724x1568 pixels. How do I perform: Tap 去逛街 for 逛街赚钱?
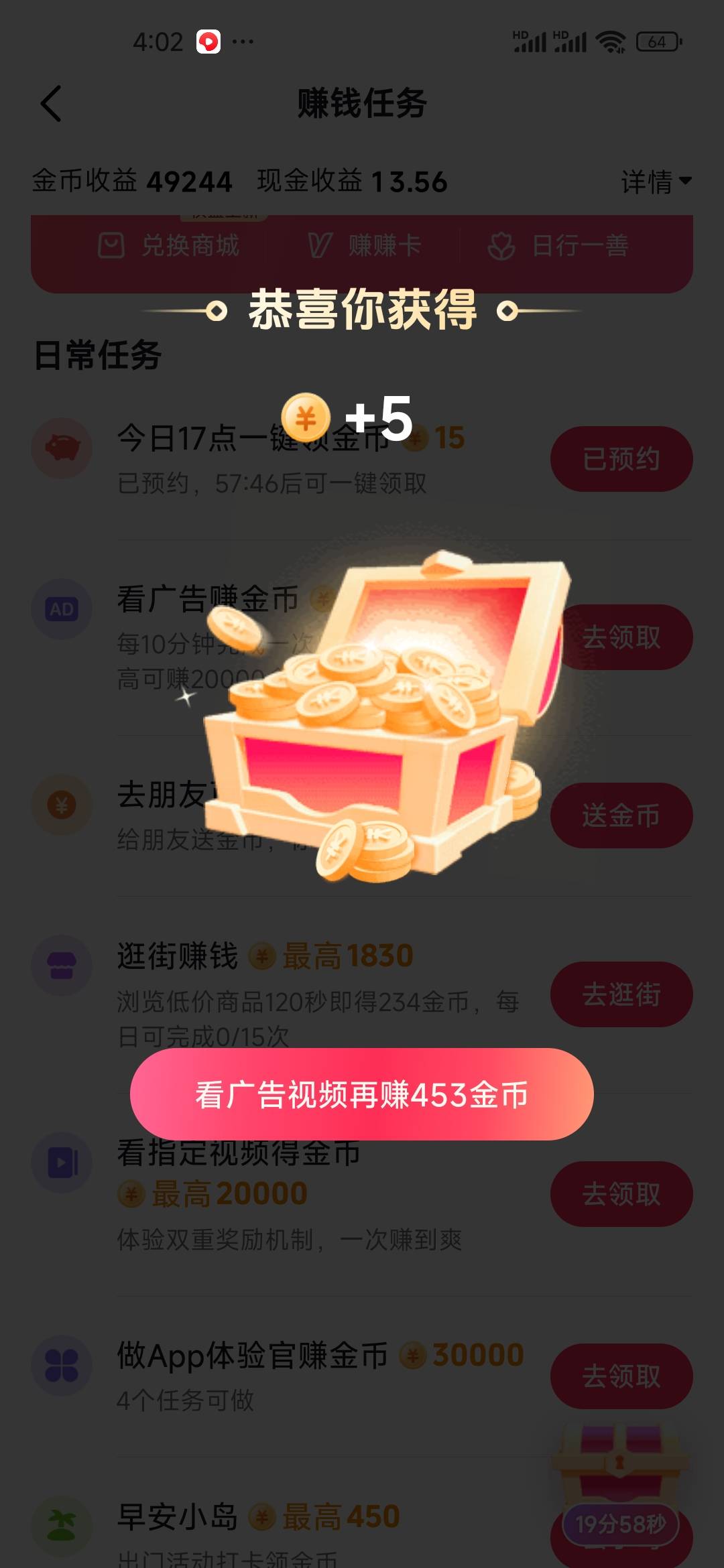coord(621,994)
